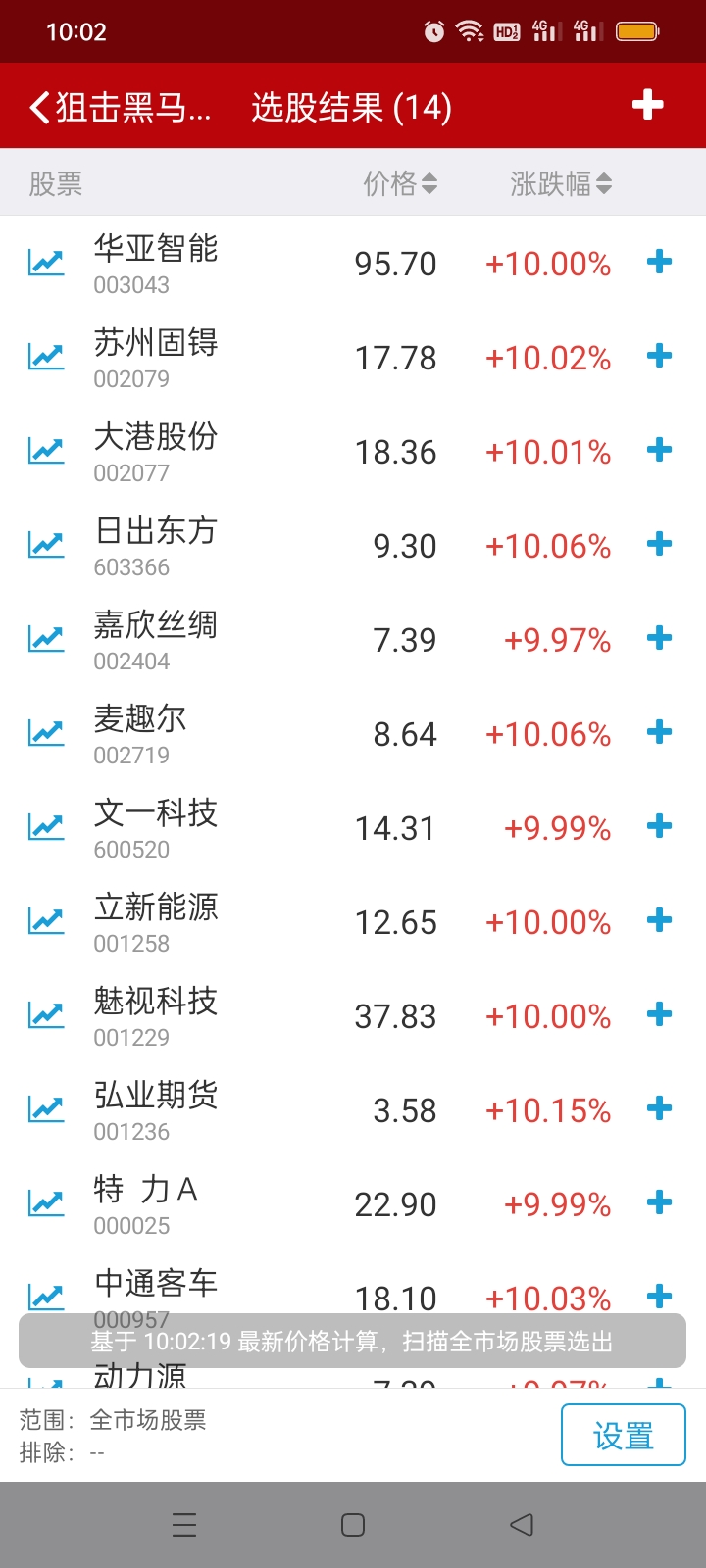Screen dimensions: 706x1568
Task: Add 苏州固锝 to watchlist
Action: click(x=659, y=356)
